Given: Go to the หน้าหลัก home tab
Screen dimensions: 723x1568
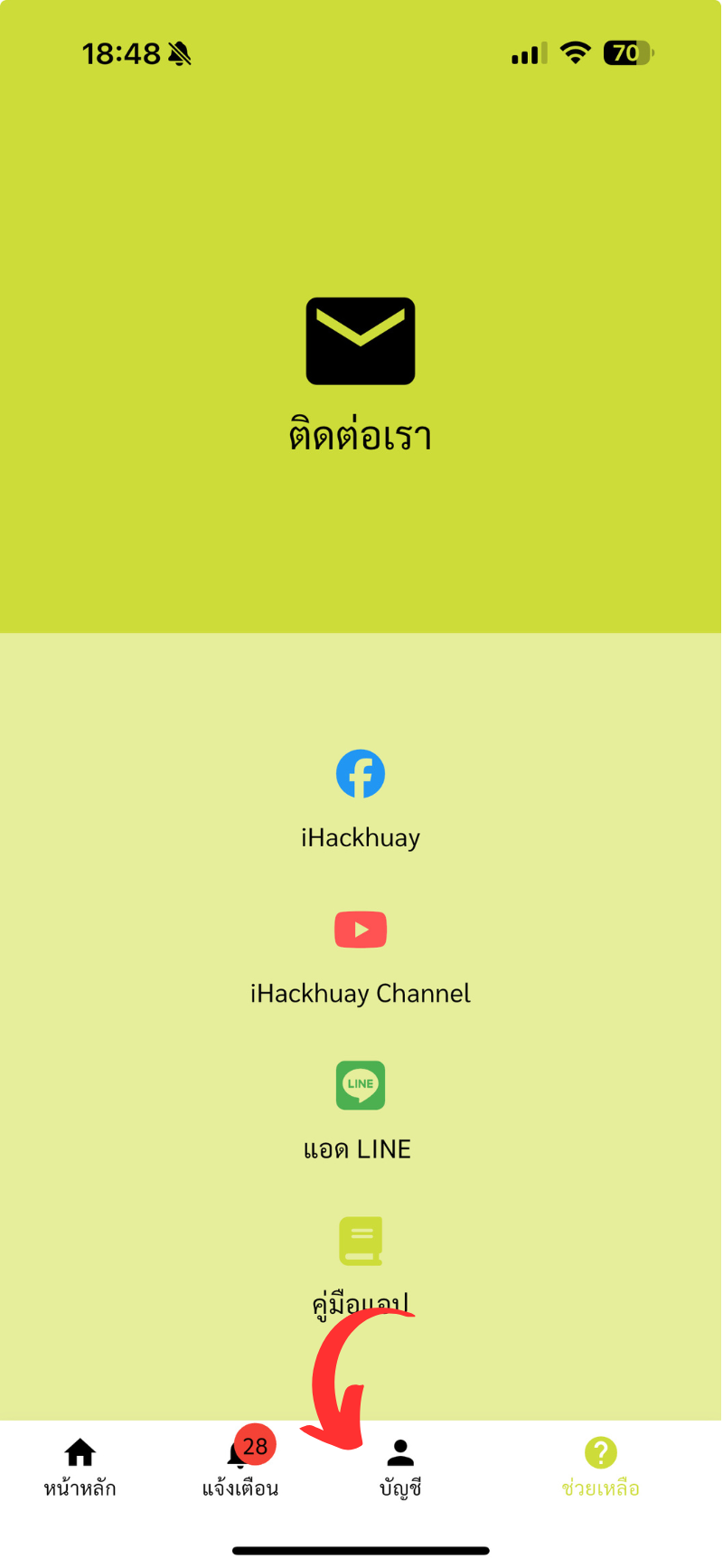Looking at the screenshot, I should tap(80, 1467).
